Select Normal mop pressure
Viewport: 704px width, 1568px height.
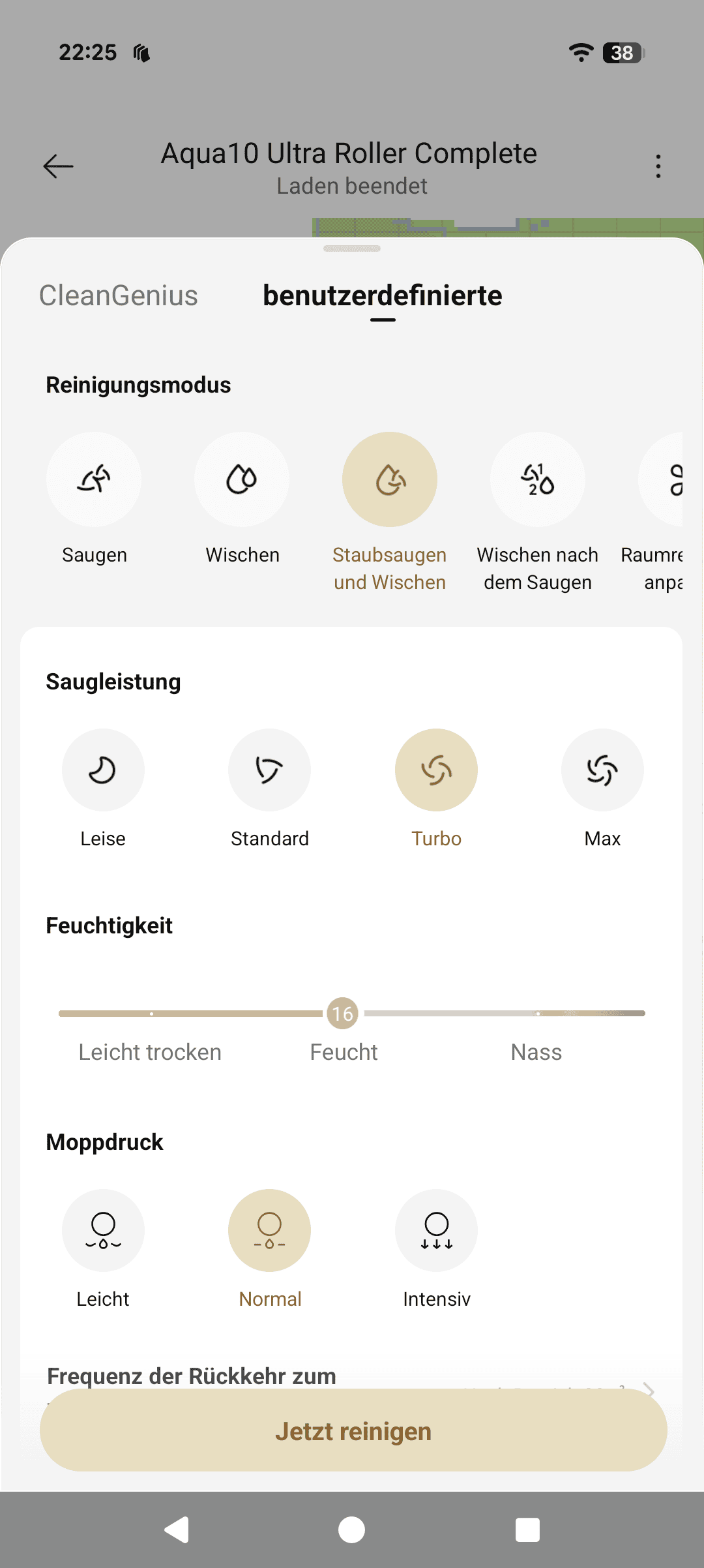tap(269, 1230)
